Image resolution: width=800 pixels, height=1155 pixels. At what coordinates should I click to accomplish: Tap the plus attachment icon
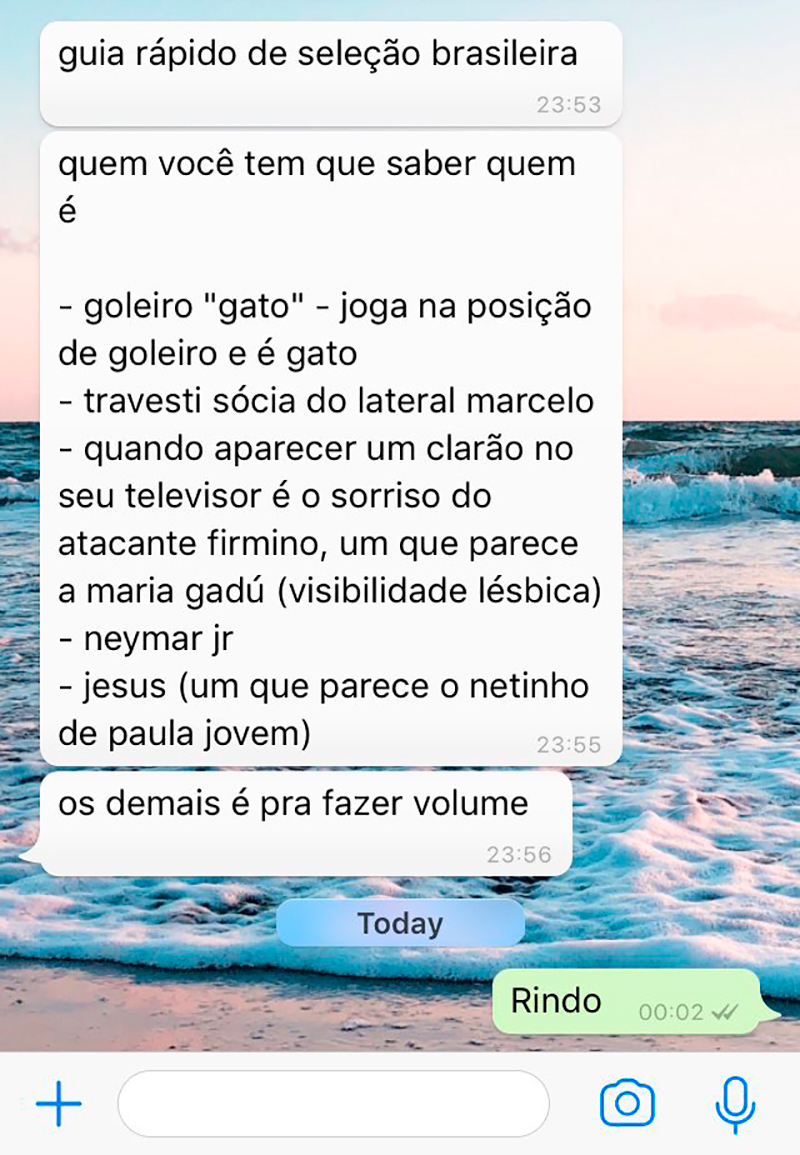59,1104
